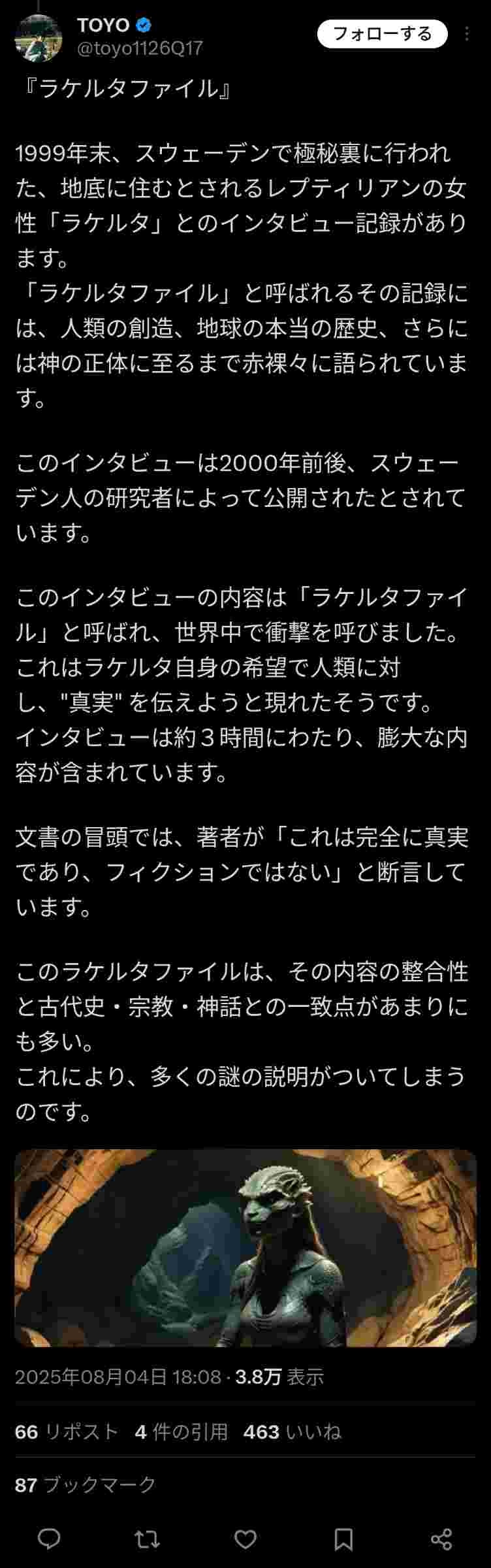
Task: Follow TOYO with the フォローする button
Action: point(382,34)
